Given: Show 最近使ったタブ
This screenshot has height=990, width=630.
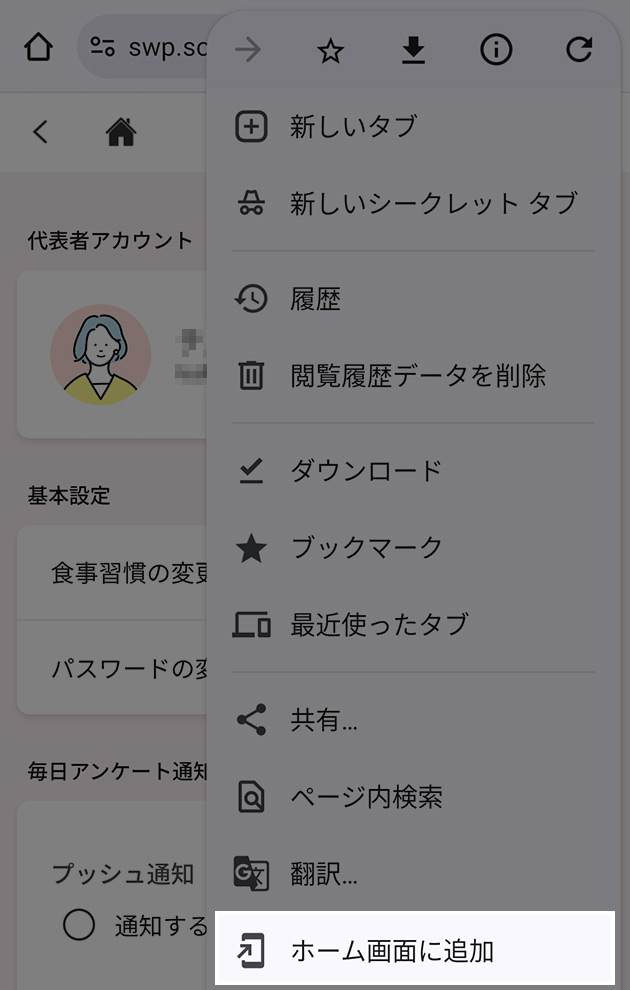Looking at the screenshot, I should click(378, 625).
